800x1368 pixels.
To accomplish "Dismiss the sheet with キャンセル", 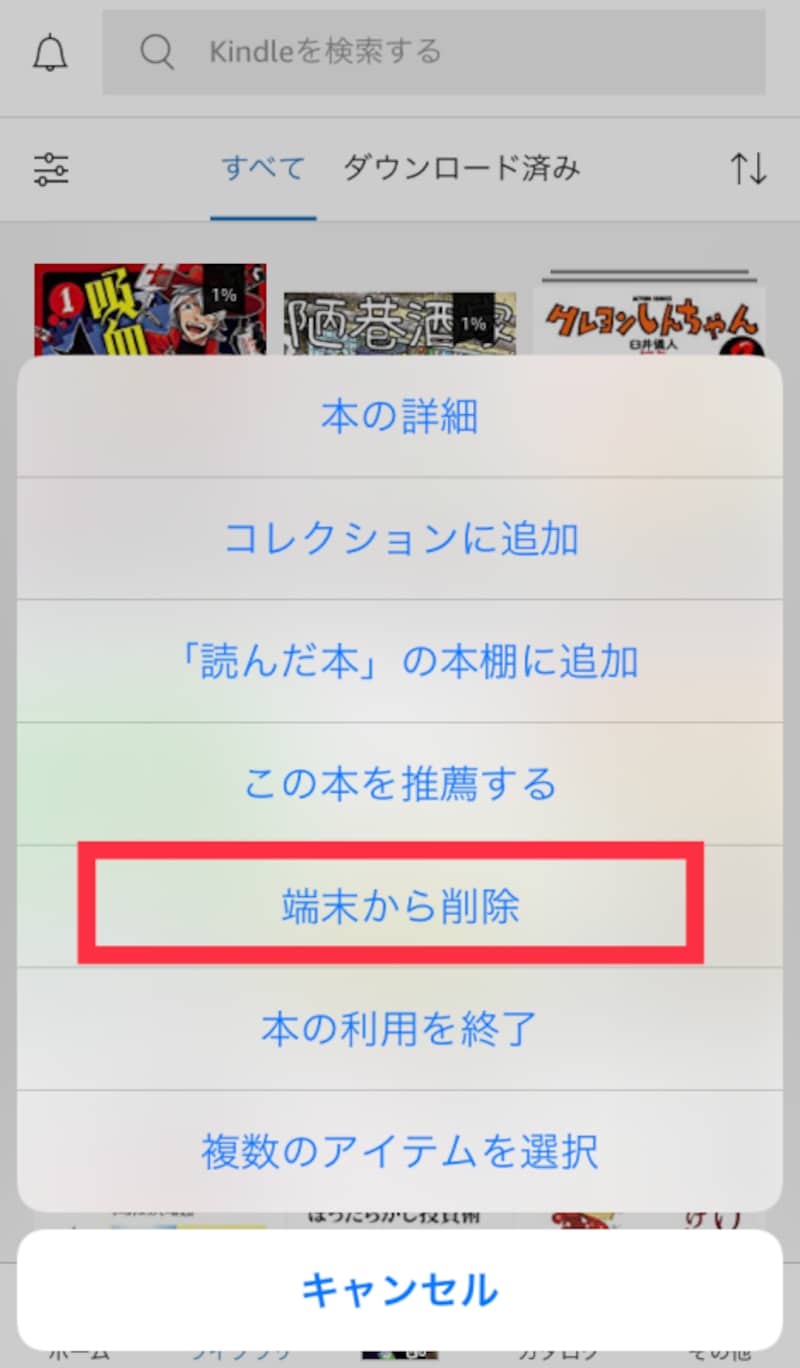I will click(x=400, y=1290).
